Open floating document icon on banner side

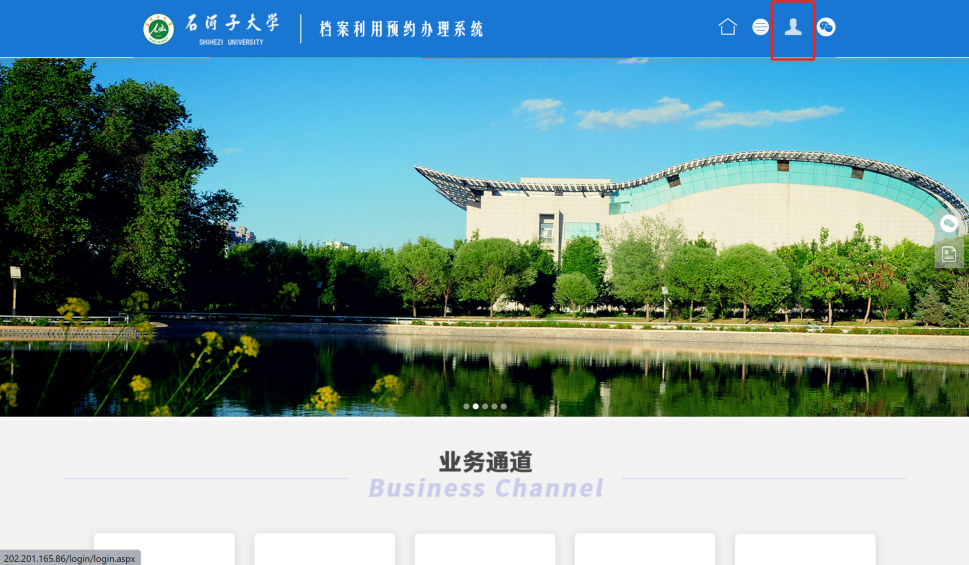[949, 253]
